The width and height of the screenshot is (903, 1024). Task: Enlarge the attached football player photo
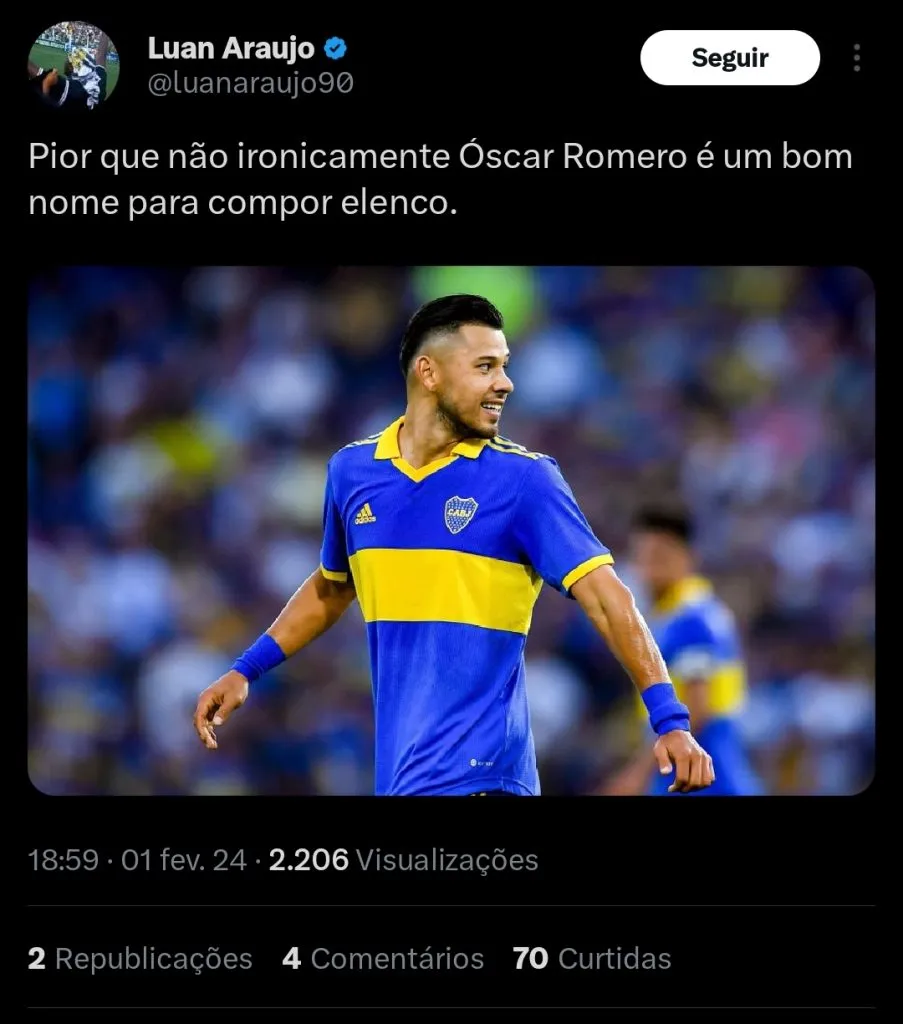point(451,531)
